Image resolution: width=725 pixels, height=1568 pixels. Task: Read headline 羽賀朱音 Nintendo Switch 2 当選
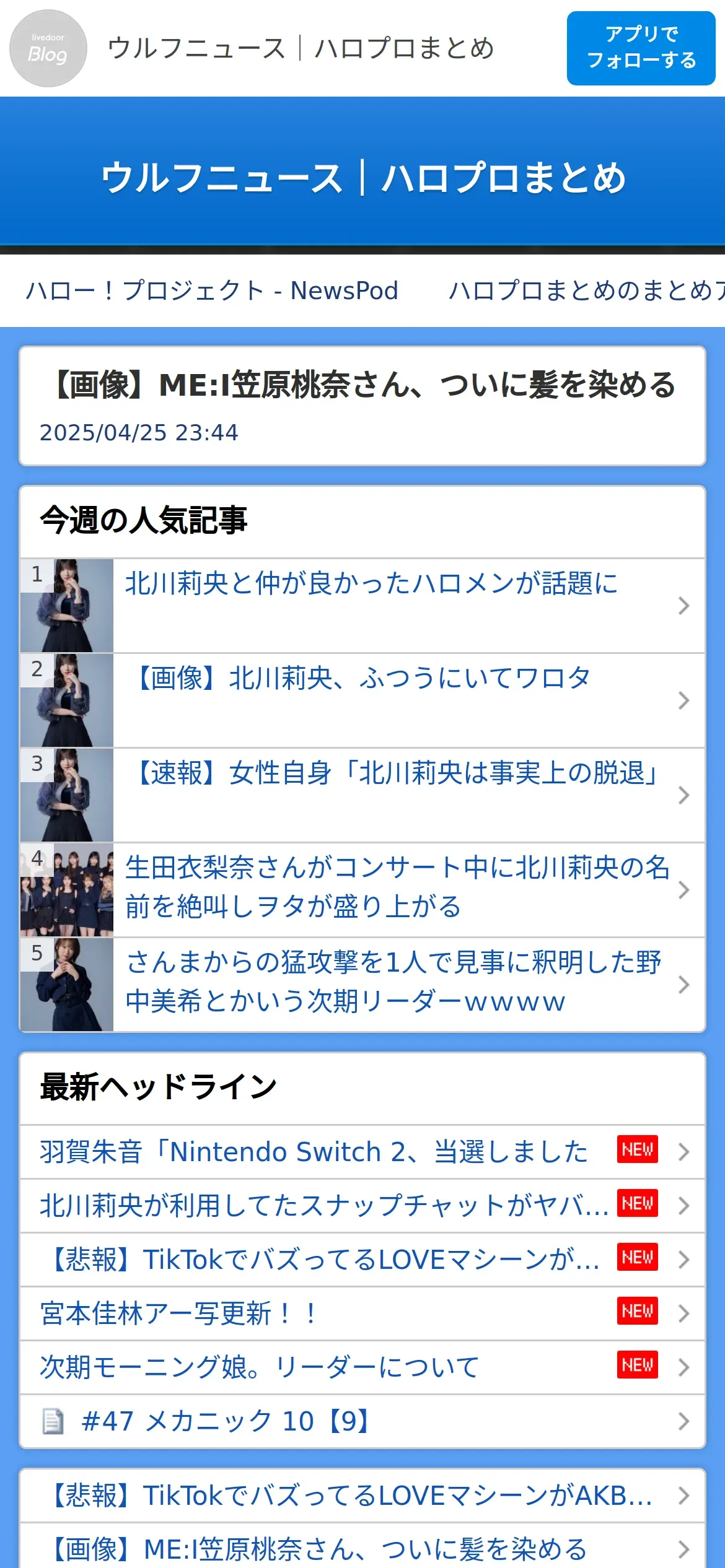click(362, 1152)
